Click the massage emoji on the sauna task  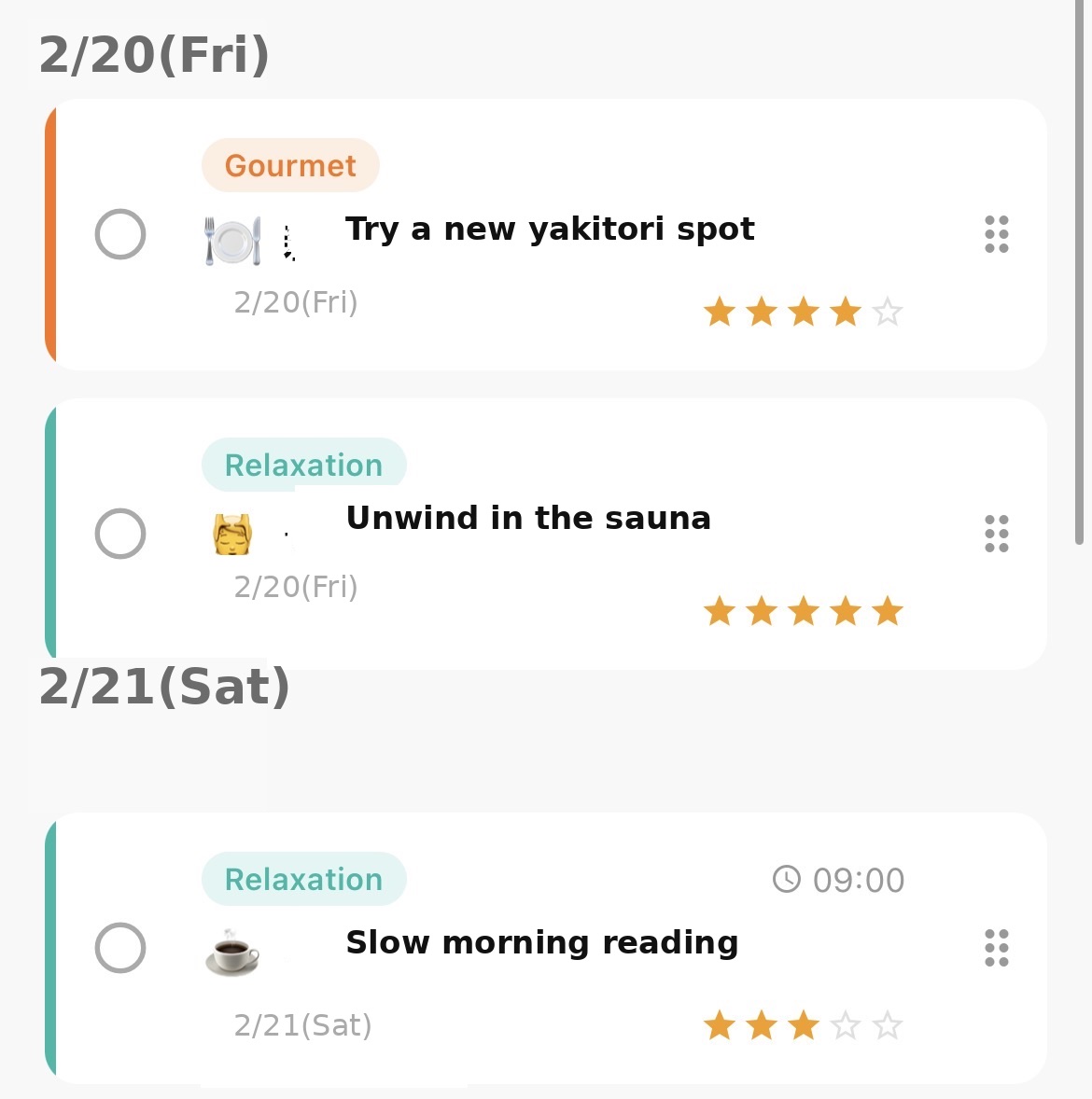coord(233,532)
